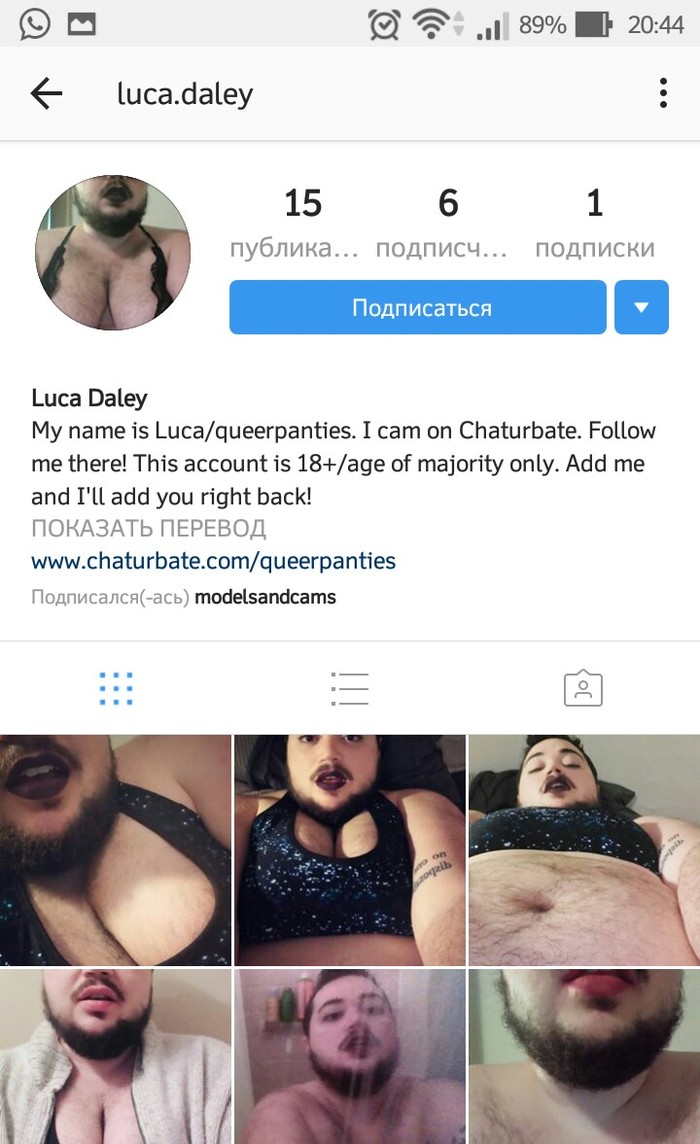Viewport: 700px width, 1144px height.
Task: View the 6 подписчики followers list
Action: tap(446, 224)
